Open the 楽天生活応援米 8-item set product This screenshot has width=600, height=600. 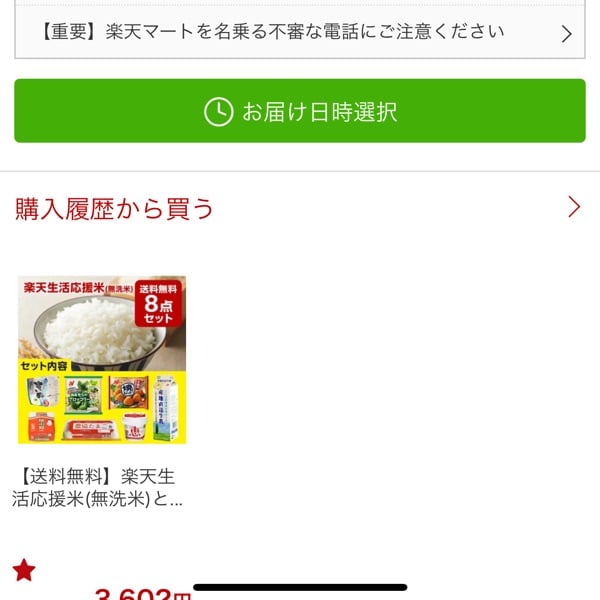point(102,360)
